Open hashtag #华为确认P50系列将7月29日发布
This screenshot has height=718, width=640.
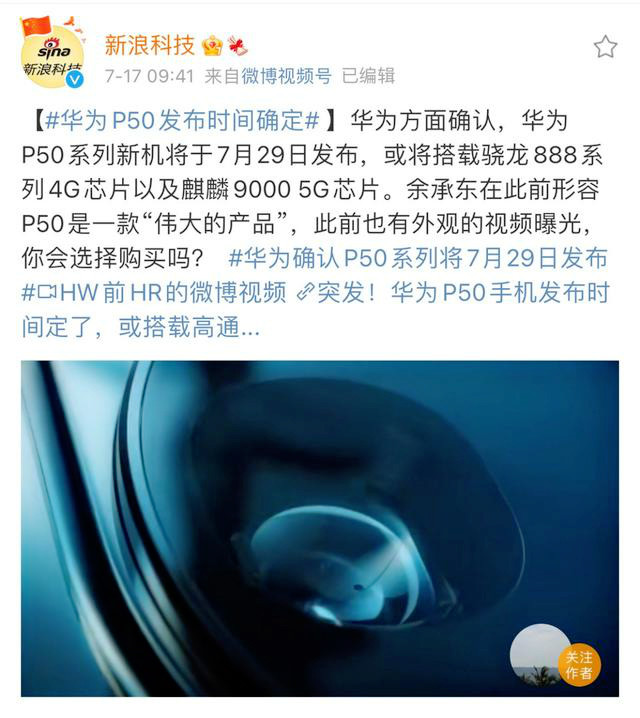click(x=417, y=258)
